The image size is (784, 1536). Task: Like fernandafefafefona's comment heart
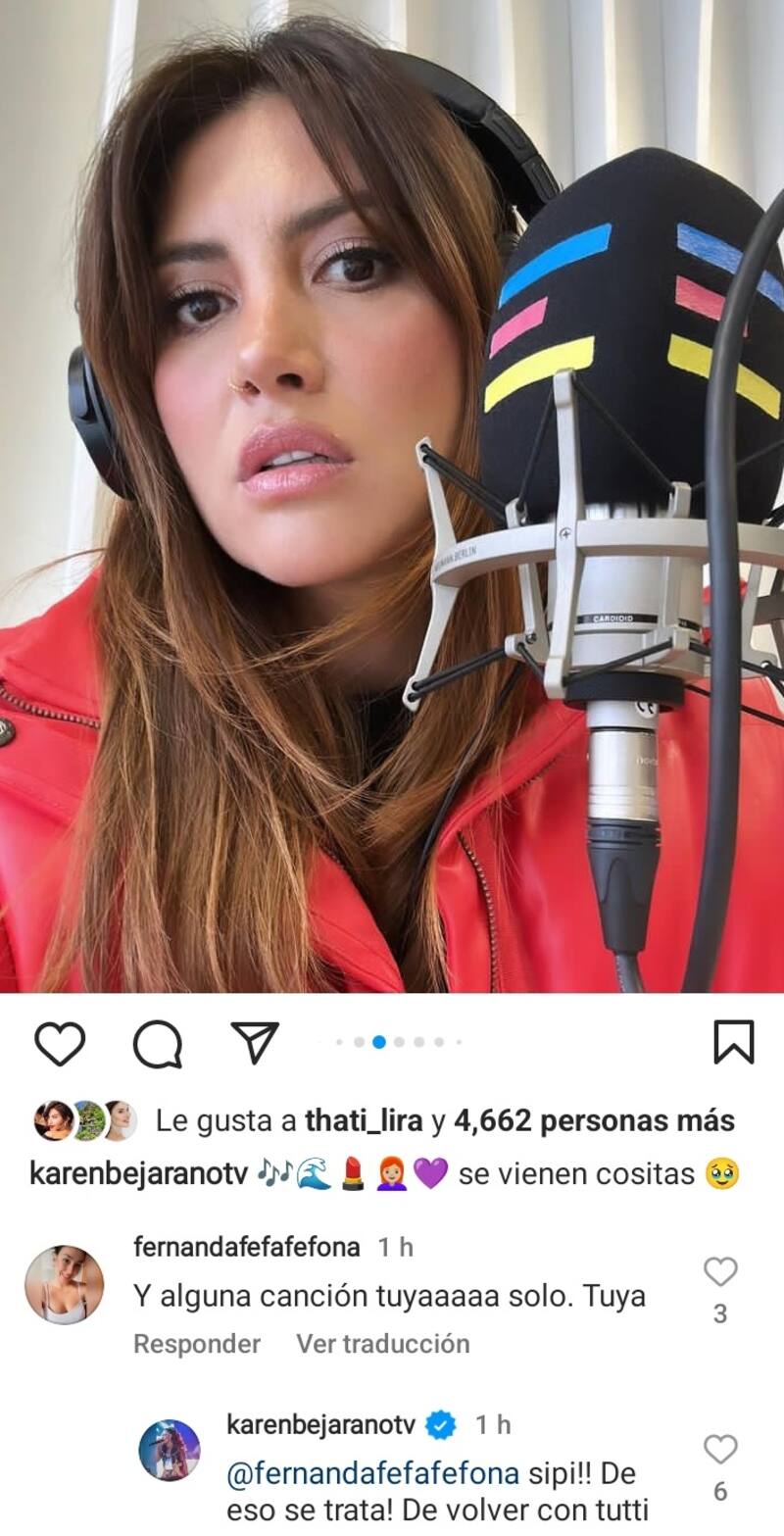point(723,1268)
